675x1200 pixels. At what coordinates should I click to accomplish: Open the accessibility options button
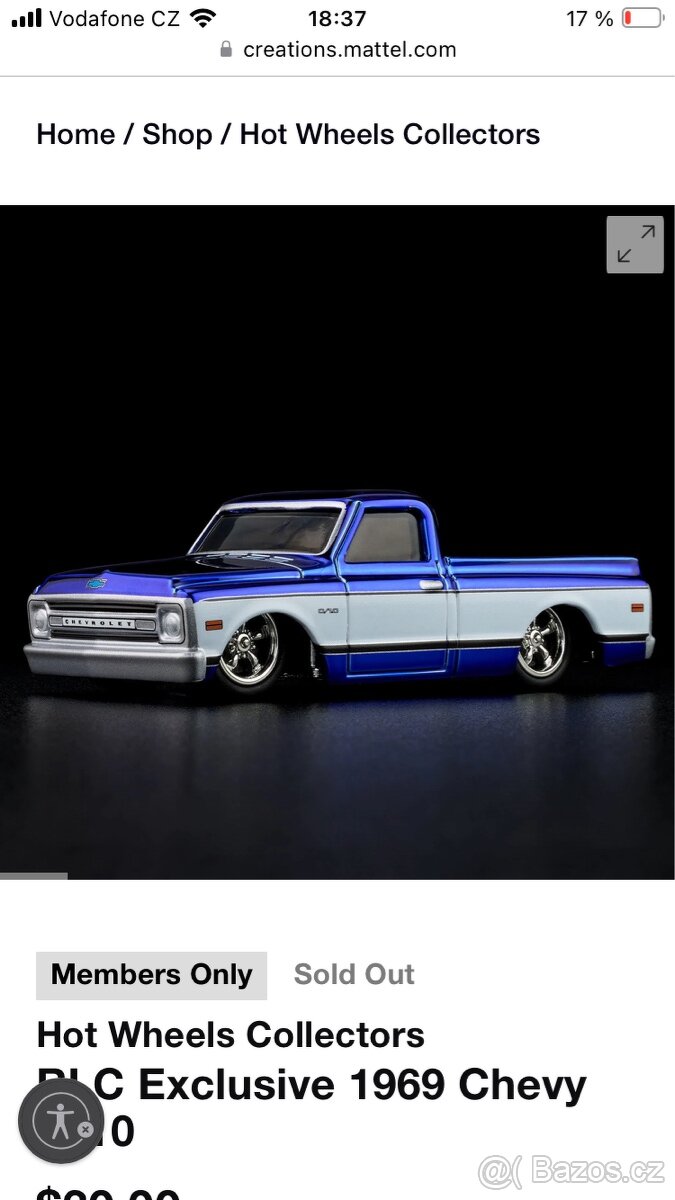click(x=61, y=1121)
